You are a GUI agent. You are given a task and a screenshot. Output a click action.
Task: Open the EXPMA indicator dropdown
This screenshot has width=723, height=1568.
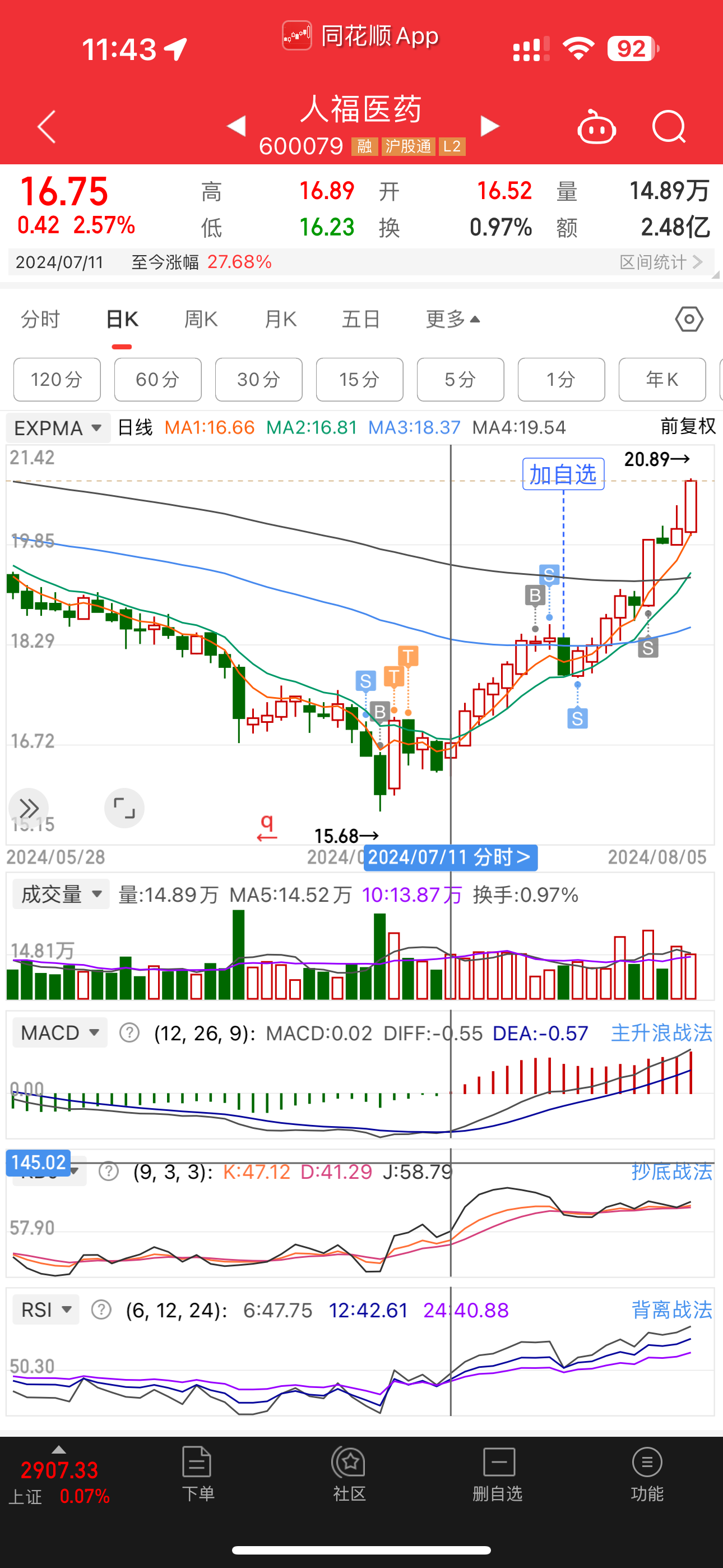58,428
